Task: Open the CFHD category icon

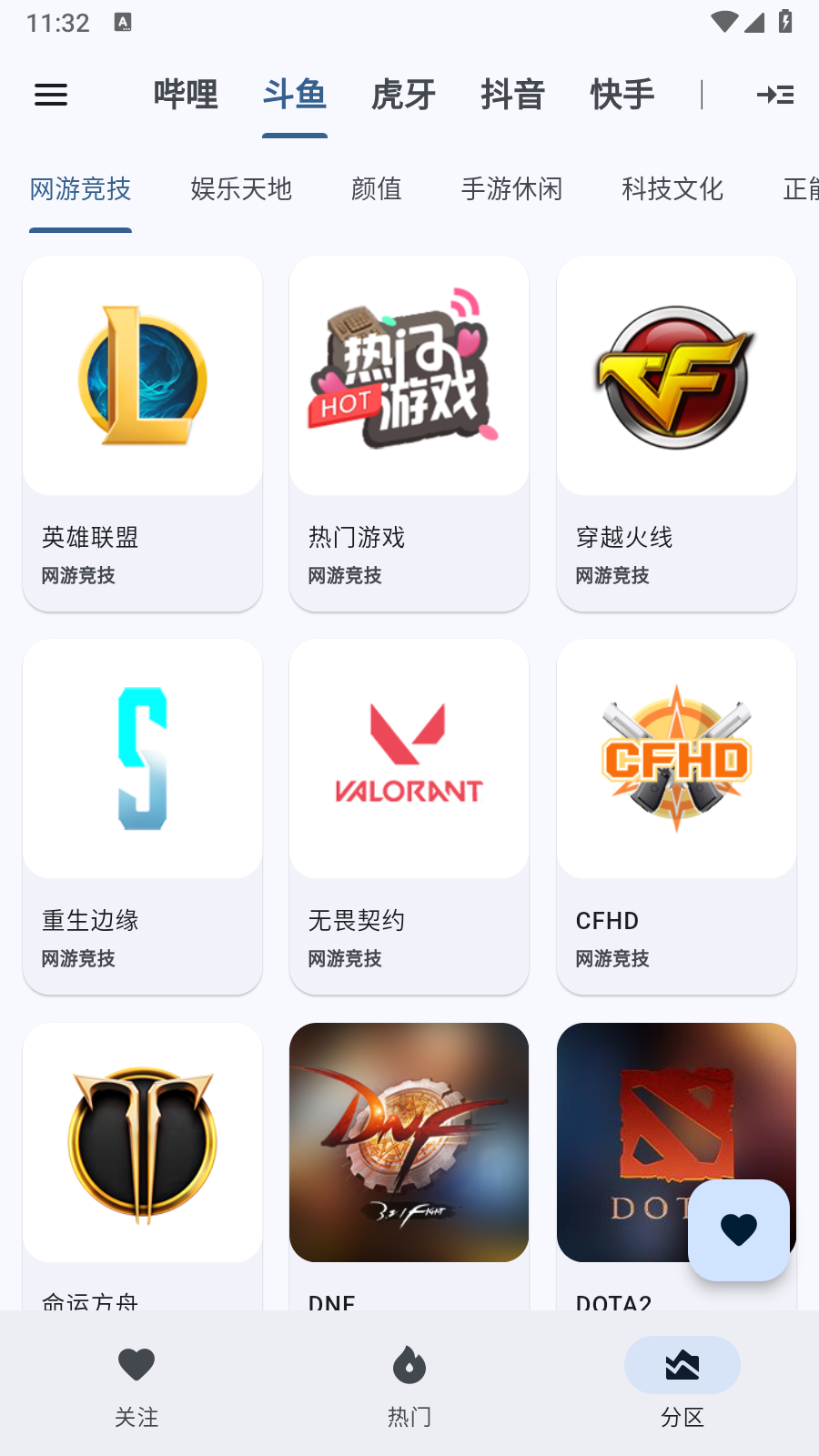Action: pyautogui.click(x=676, y=759)
